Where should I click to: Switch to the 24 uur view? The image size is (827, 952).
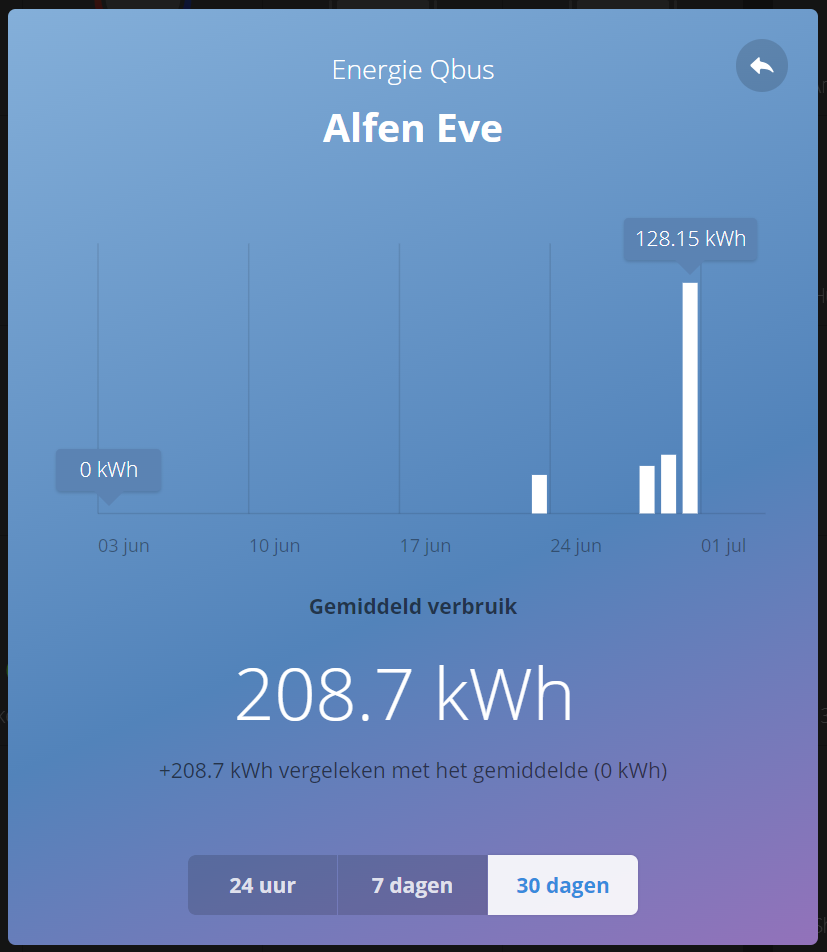(x=262, y=885)
